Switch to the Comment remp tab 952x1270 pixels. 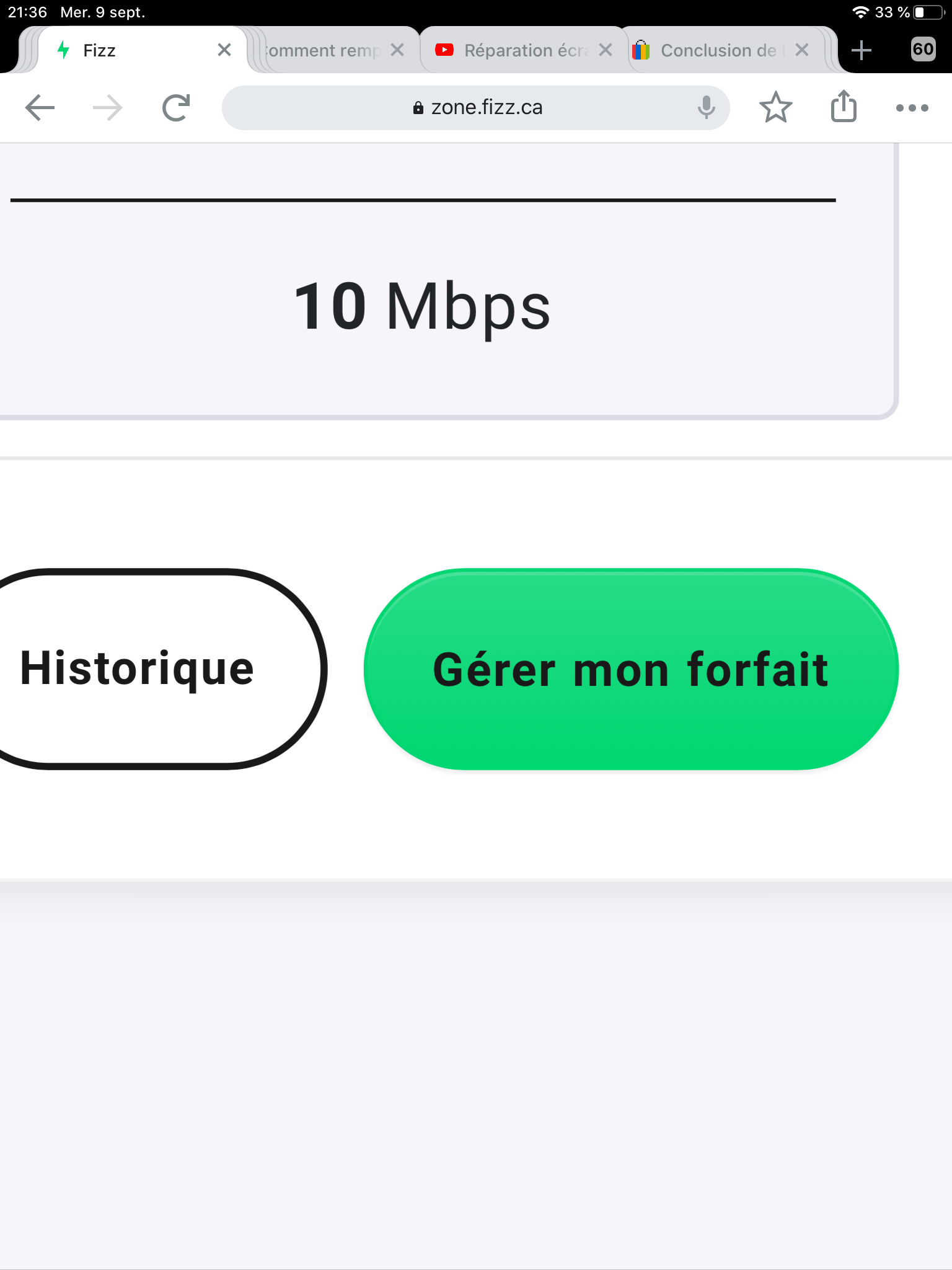[322, 50]
